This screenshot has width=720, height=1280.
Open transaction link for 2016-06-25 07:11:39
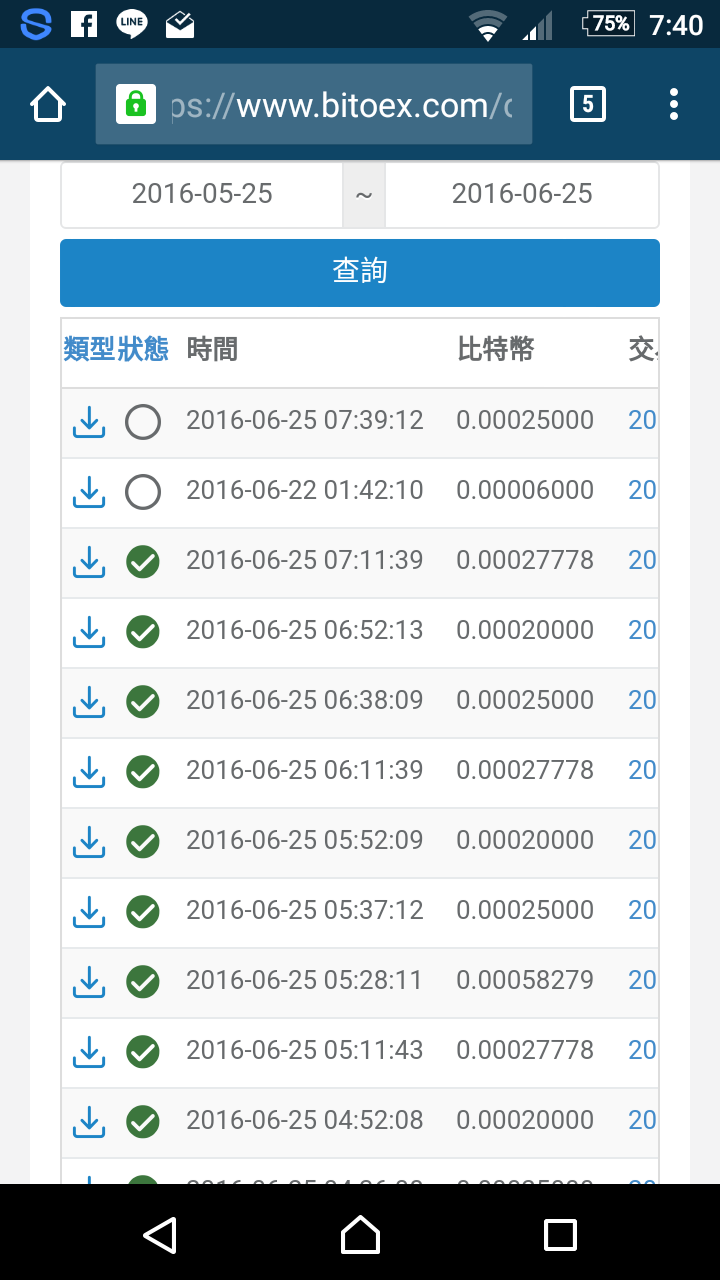click(x=642, y=560)
